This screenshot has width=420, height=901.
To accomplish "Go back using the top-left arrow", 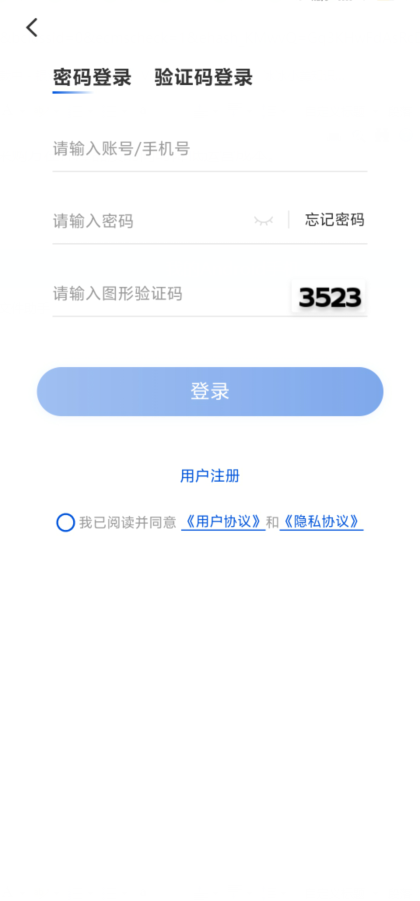I will tap(32, 27).
